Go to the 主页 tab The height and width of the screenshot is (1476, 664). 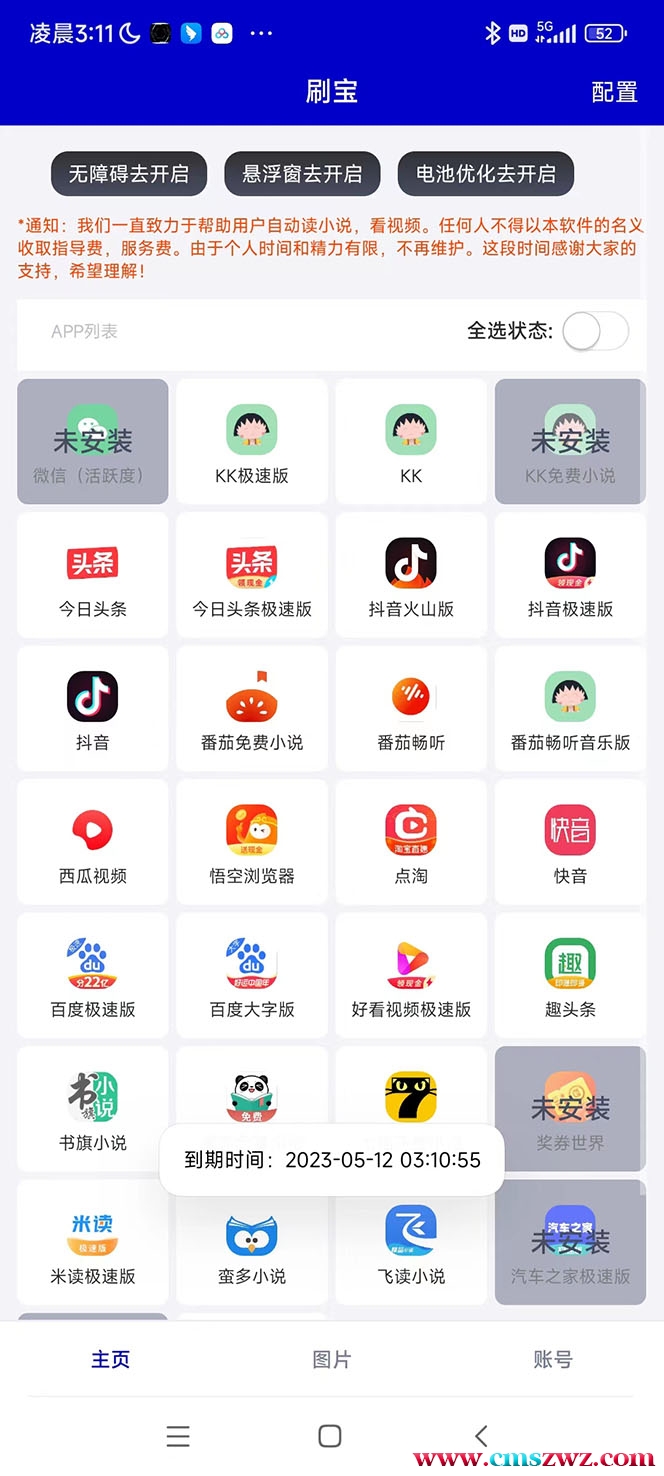(111, 1359)
